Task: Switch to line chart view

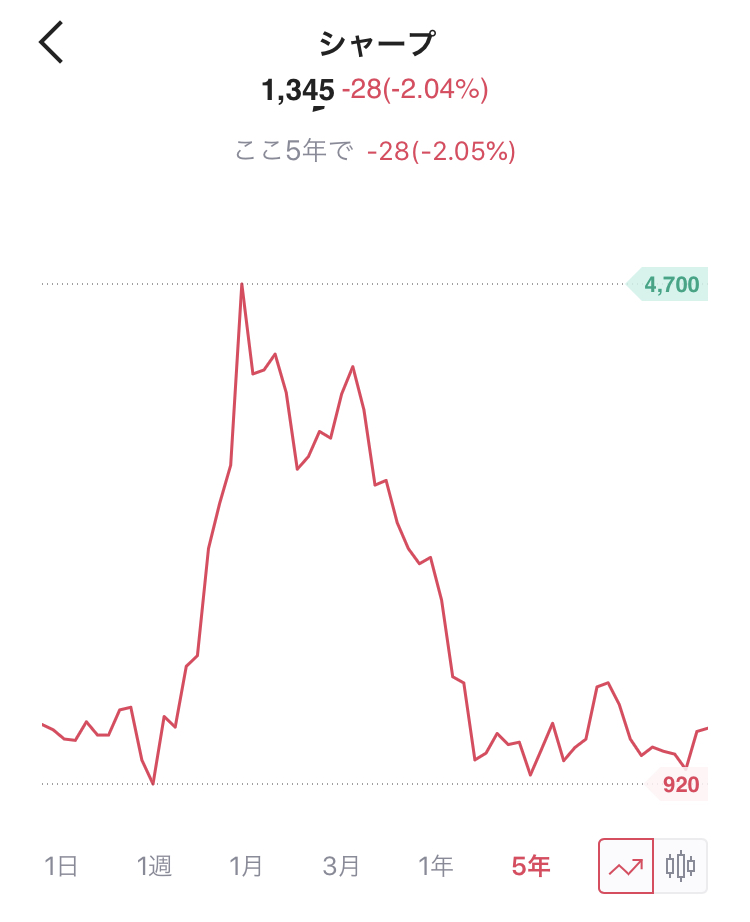Action: click(x=626, y=866)
